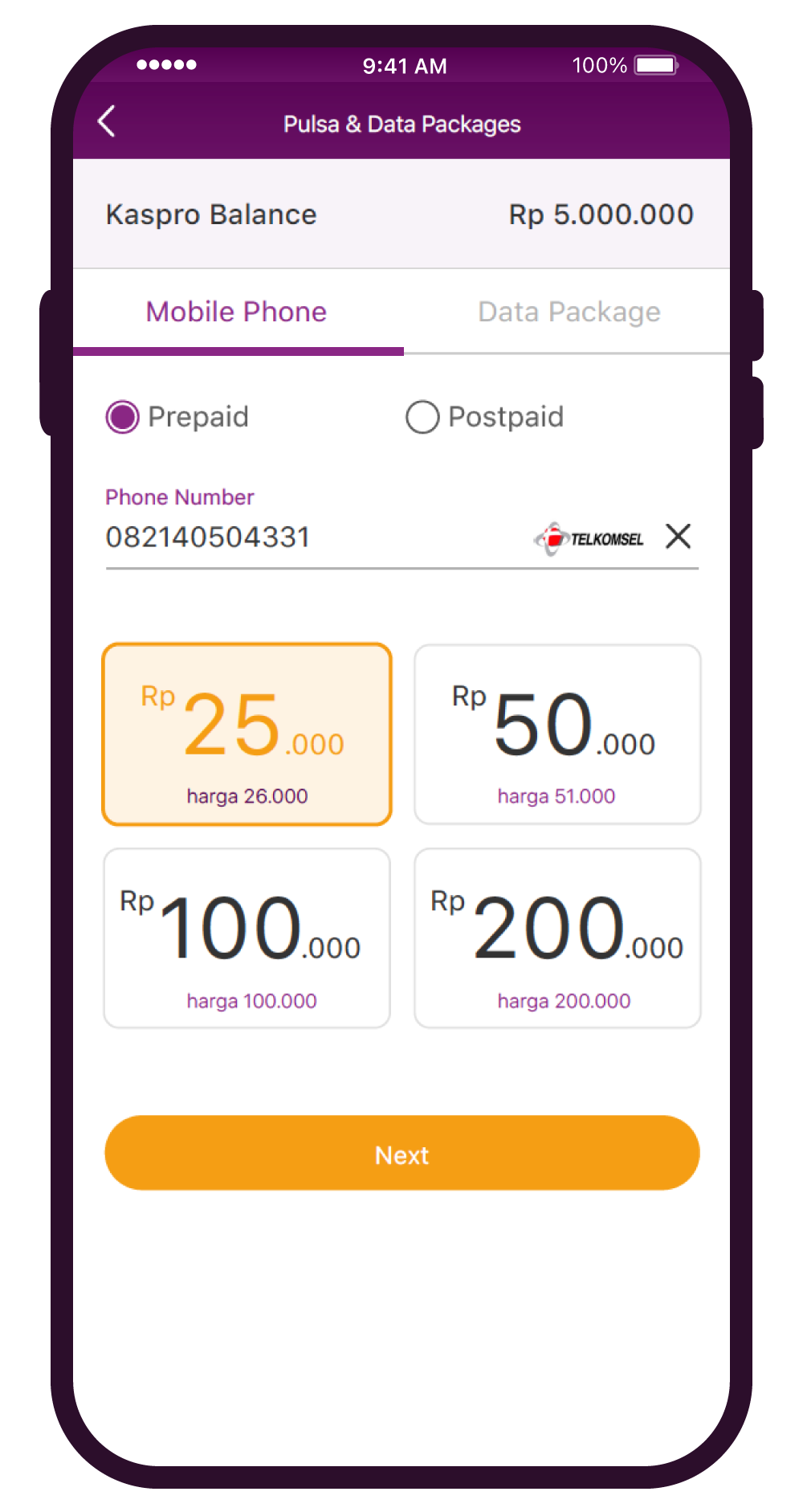The width and height of the screenshot is (803, 1512).
Task: Choose the Prepaid radio option
Action: tap(123, 417)
